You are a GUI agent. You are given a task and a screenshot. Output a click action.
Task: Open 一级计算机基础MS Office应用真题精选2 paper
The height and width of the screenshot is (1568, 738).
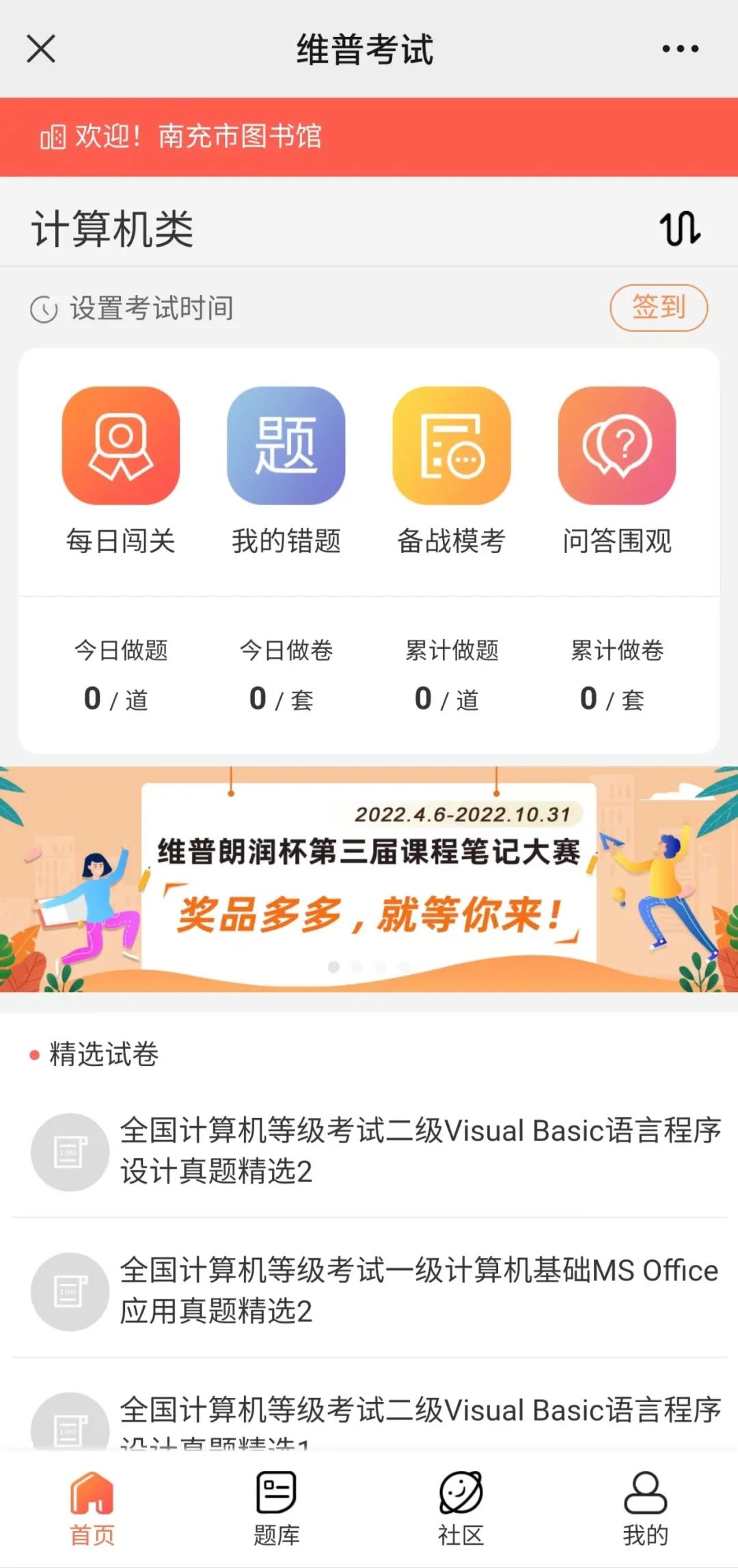click(420, 1291)
